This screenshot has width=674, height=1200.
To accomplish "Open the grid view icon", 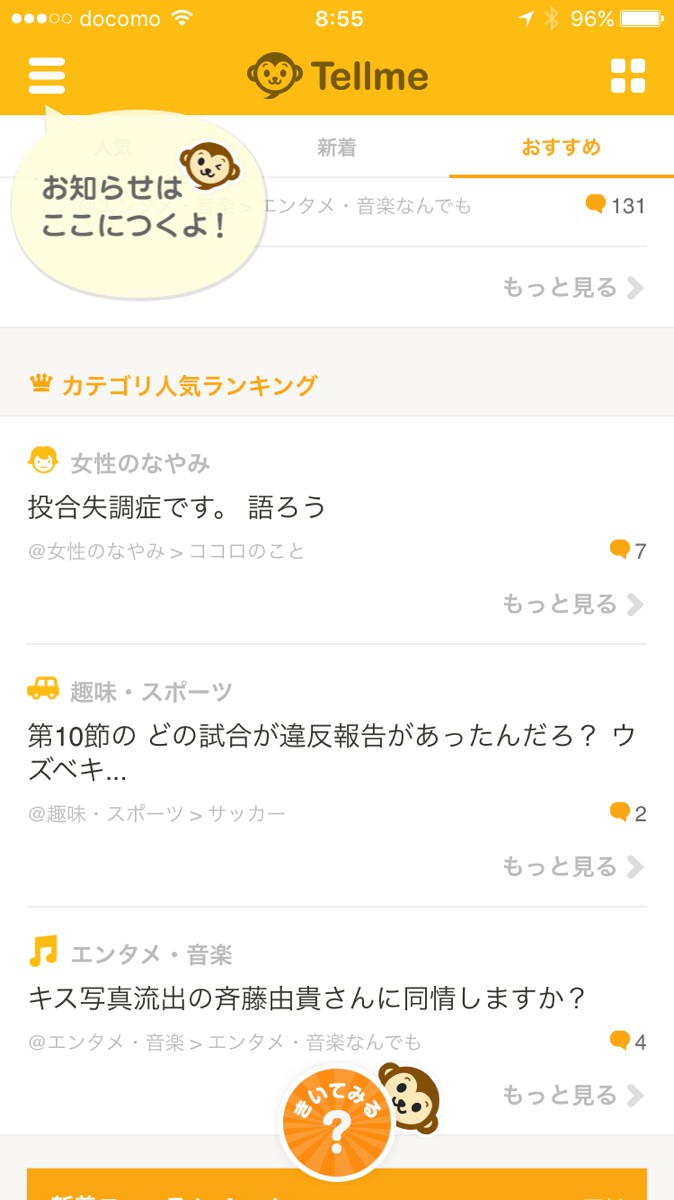I will click(x=627, y=76).
